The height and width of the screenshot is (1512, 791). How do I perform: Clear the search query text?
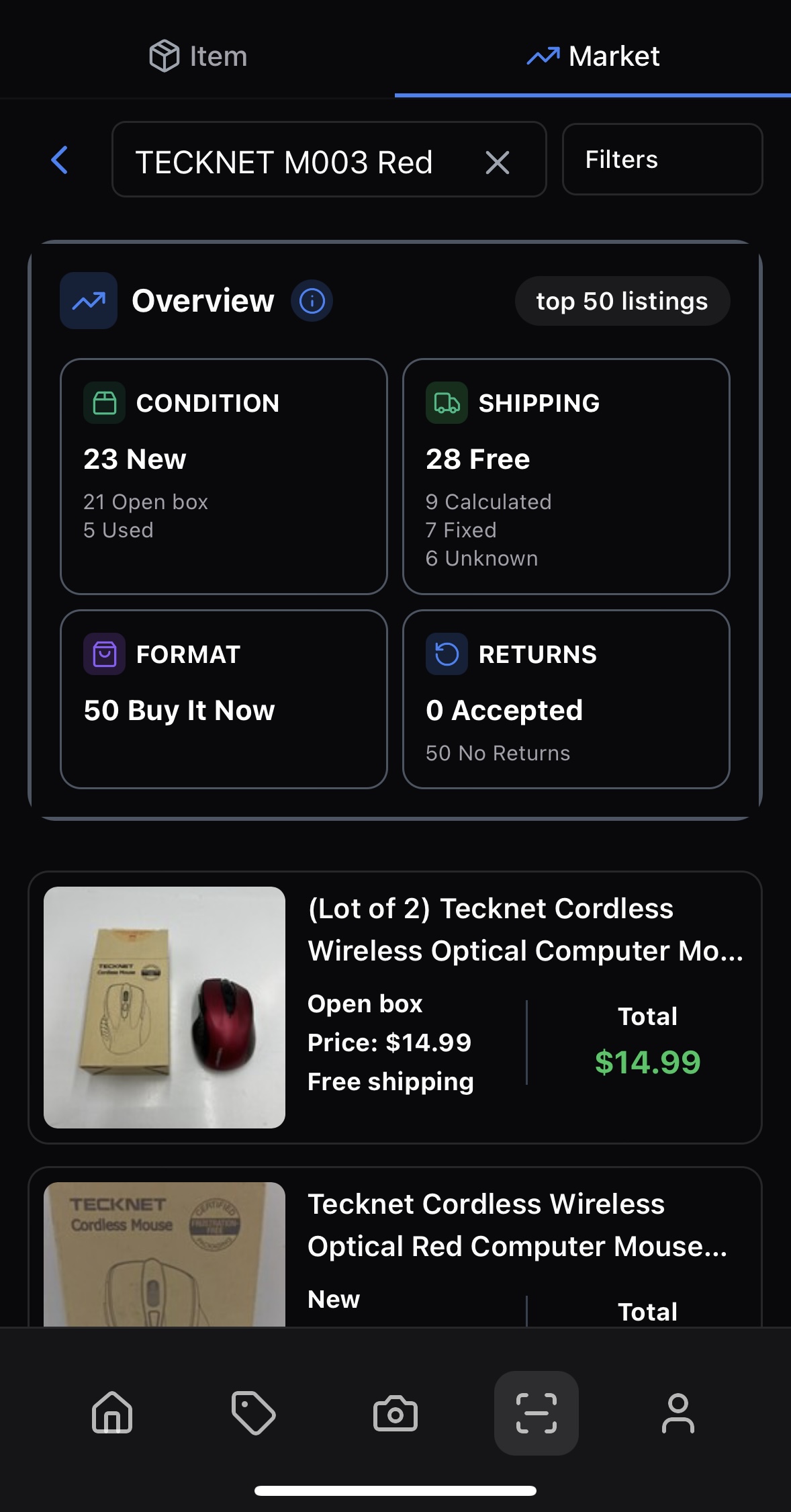497,162
